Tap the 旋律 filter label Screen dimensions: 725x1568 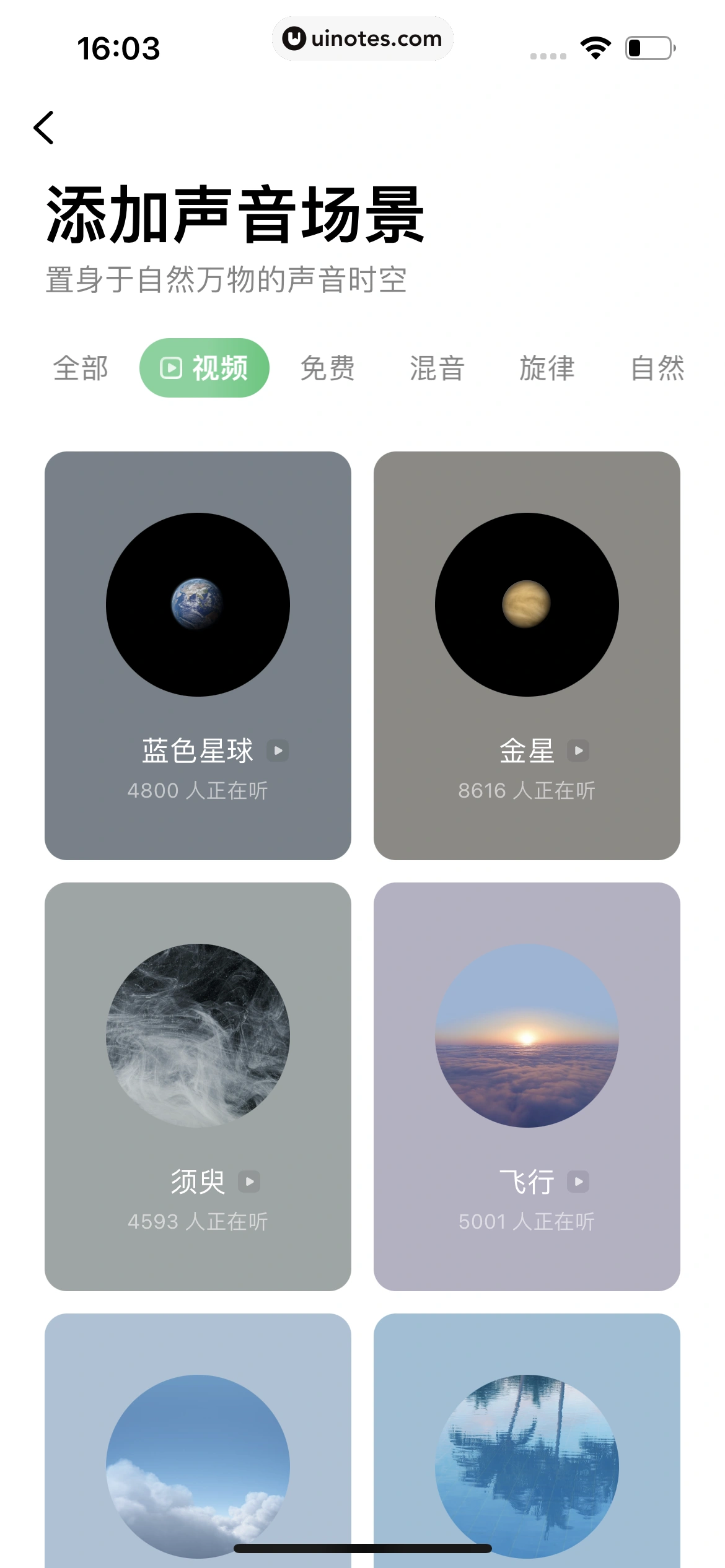[x=548, y=367]
